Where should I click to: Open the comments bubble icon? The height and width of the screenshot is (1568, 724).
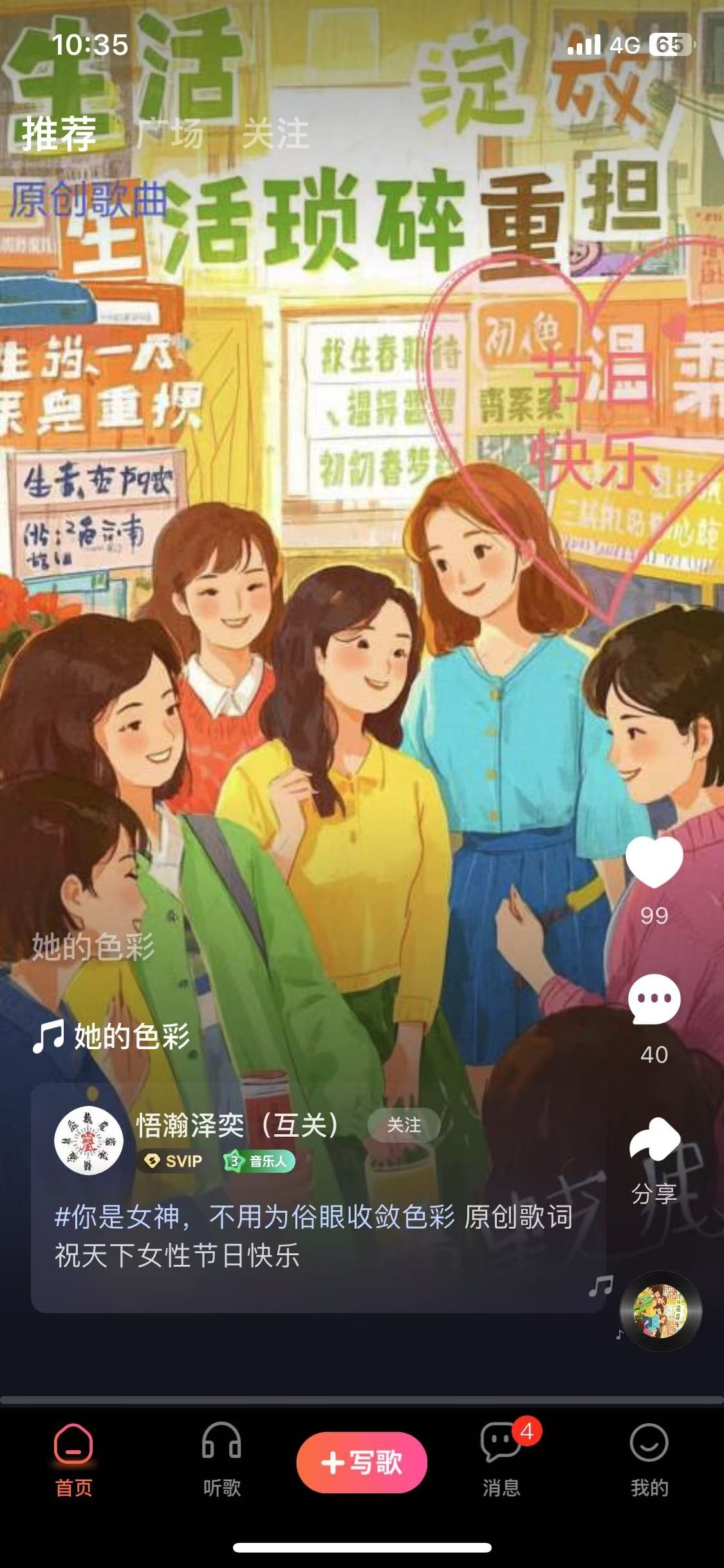[x=654, y=1000]
